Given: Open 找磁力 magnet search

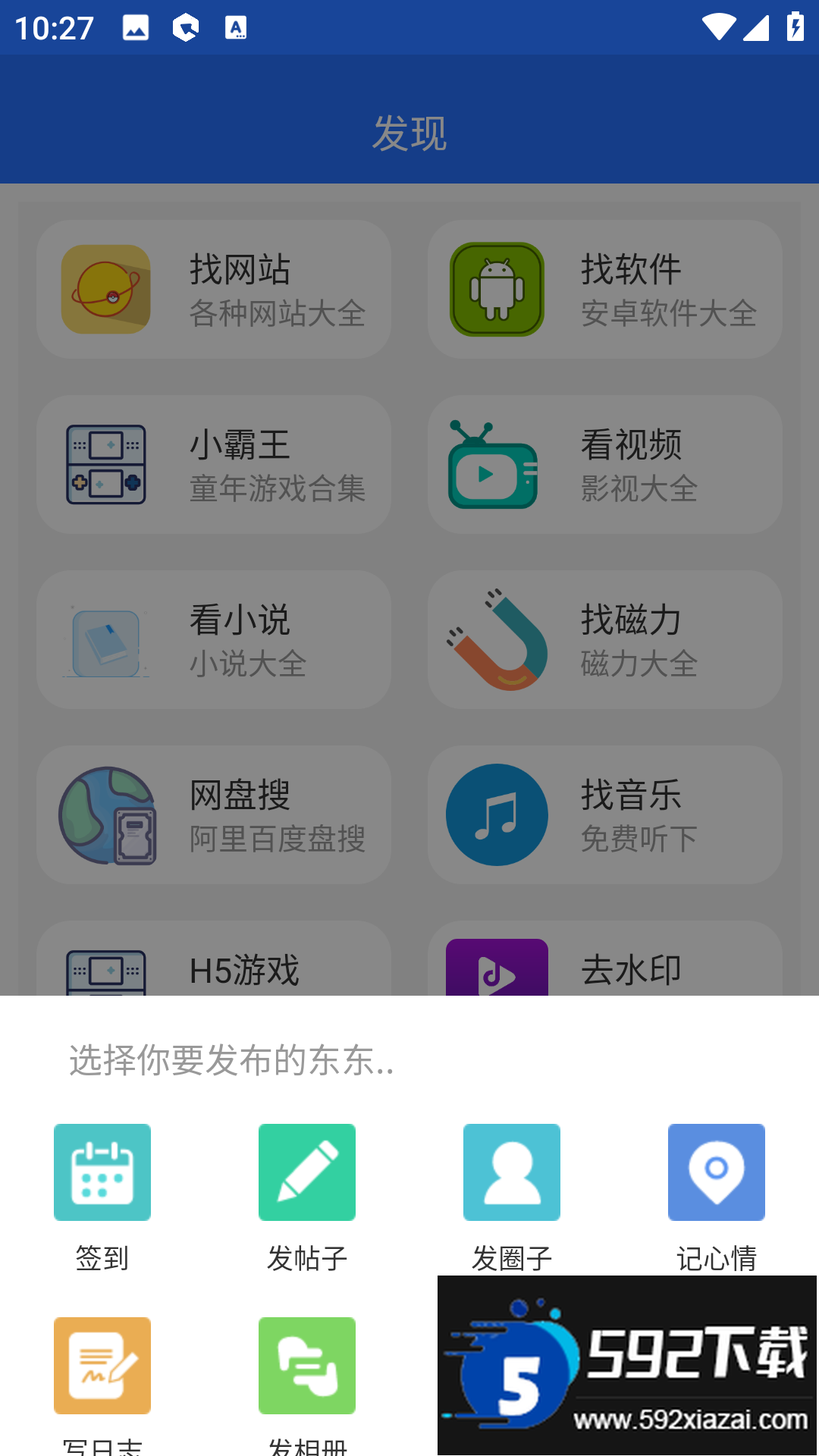Looking at the screenshot, I should [x=604, y=639].
